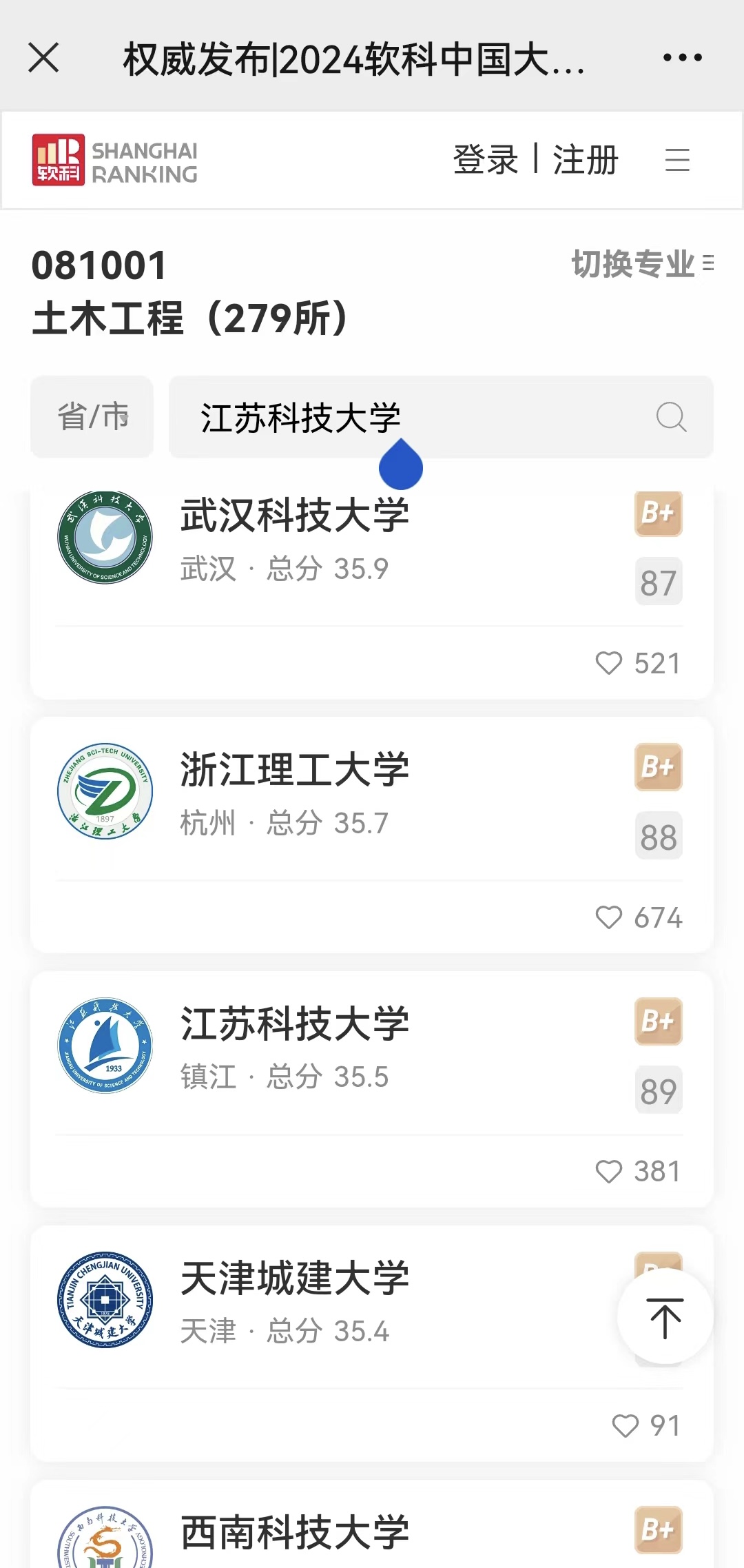Open the 省/市 province filter
Screen dimensions: 744x1568
tap(92, 417)
